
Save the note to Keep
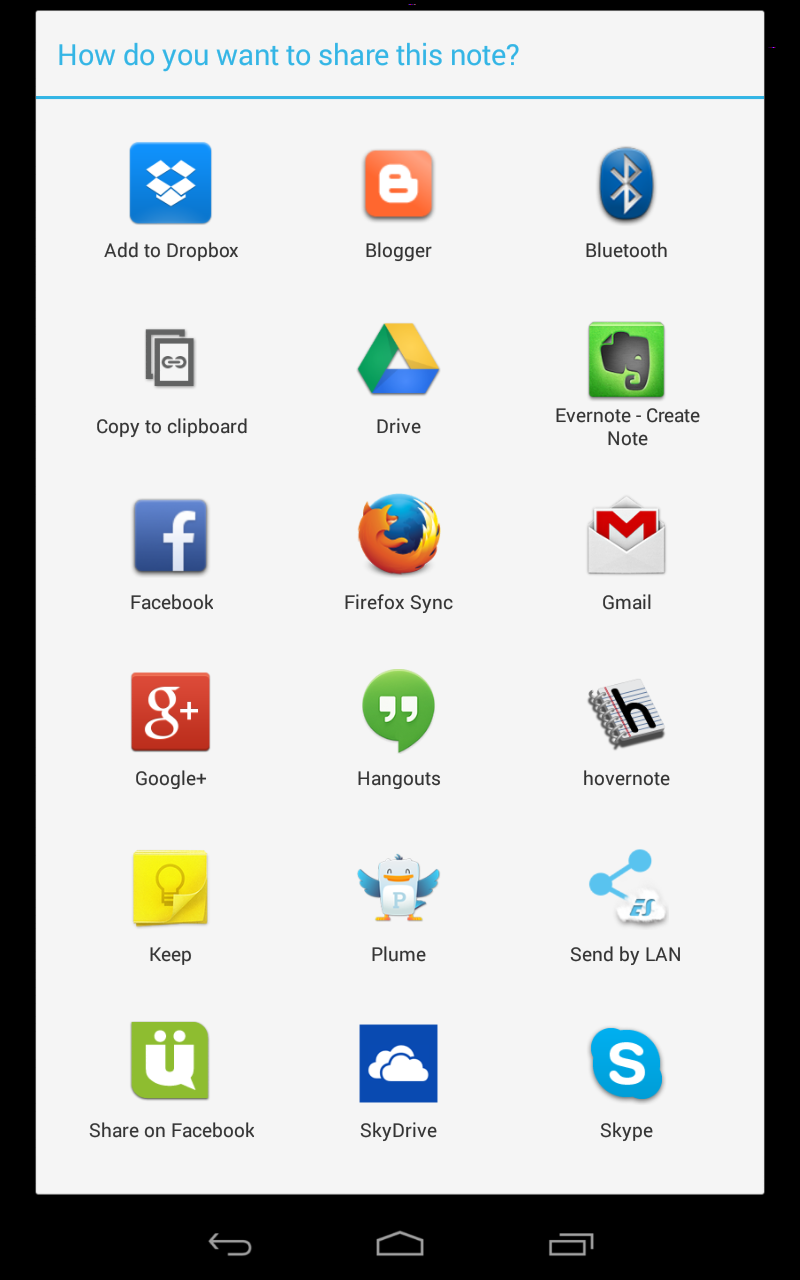[171, 905]
